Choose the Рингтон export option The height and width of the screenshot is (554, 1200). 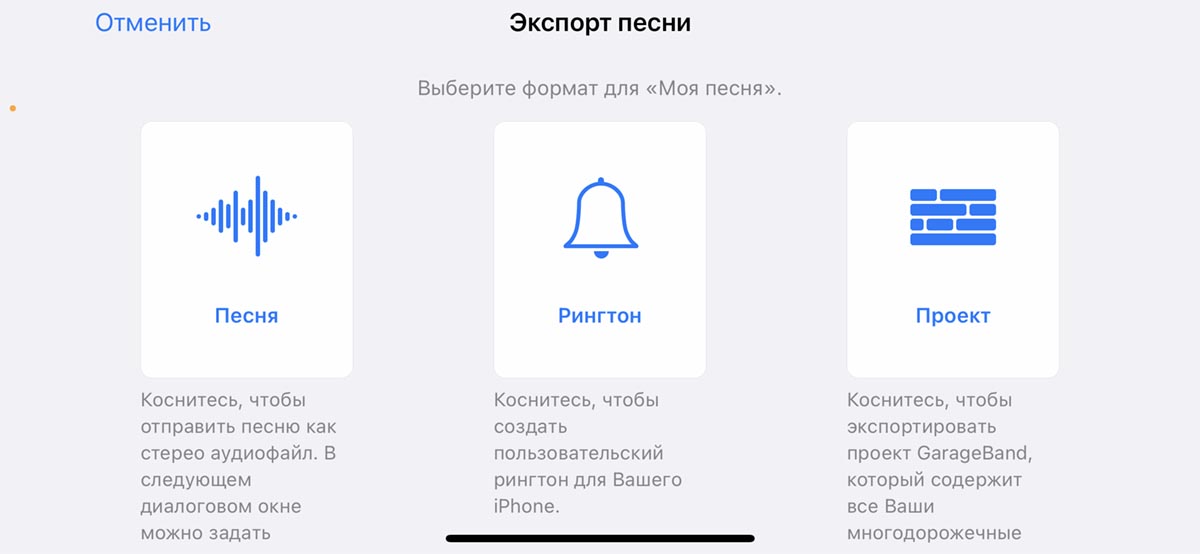pyautogui.click(x=599, y=250)
